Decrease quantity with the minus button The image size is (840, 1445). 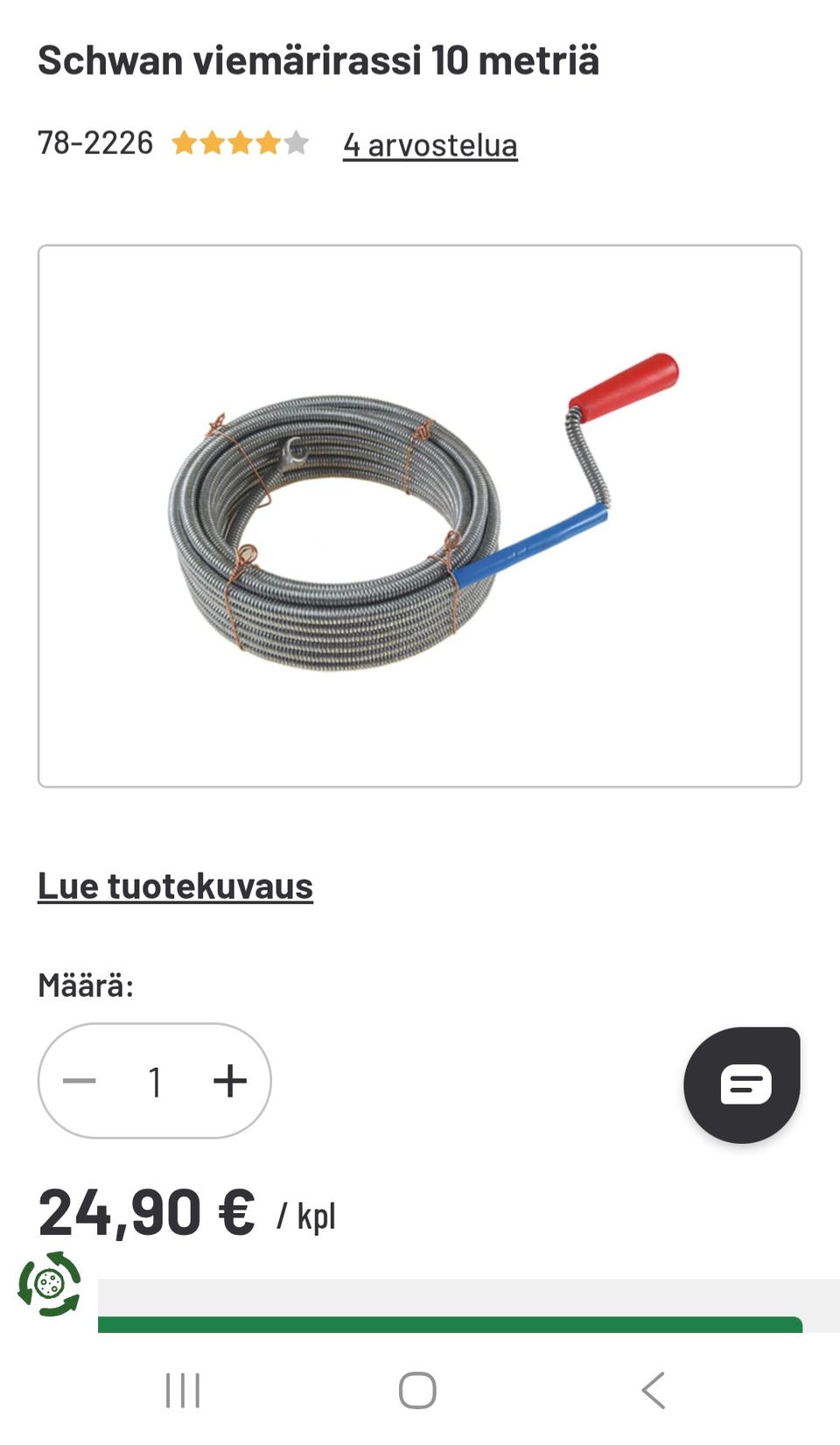click(x=80, y=1080)
